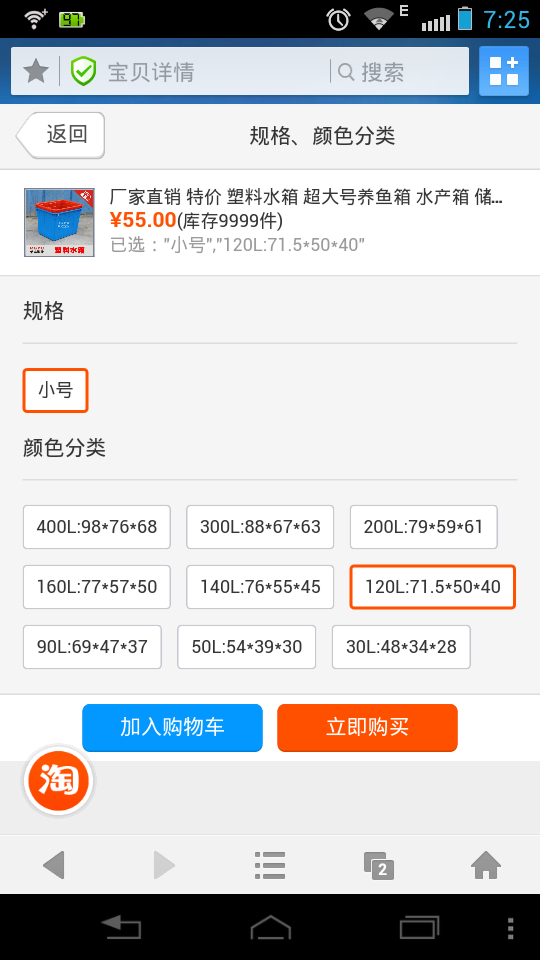Open the 搜索 search field
Viewport: 540px width, 960px height.
398,72
